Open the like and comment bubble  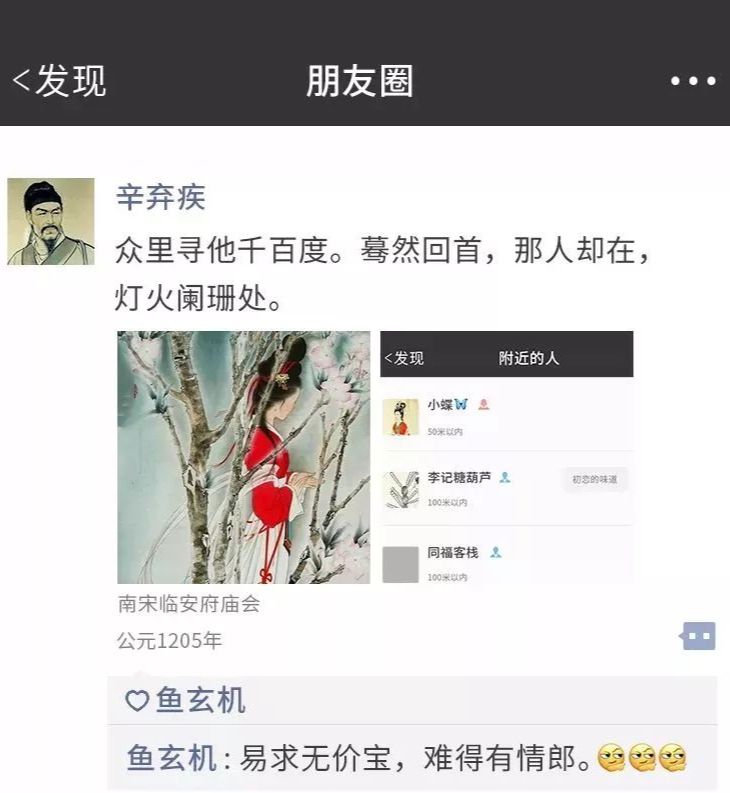coord(698,636)
